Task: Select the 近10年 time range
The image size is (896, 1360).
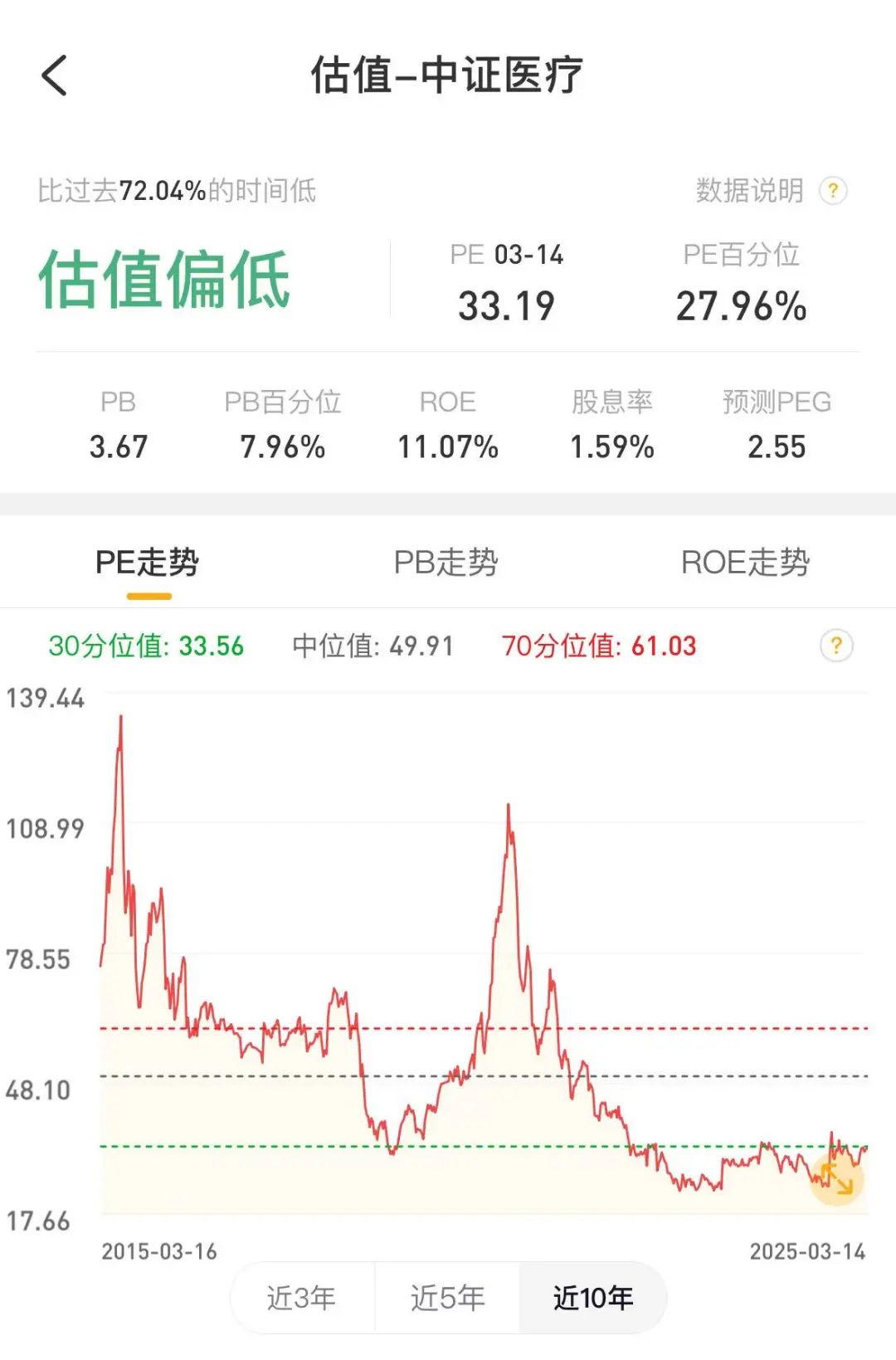Action: (592, 1298)
